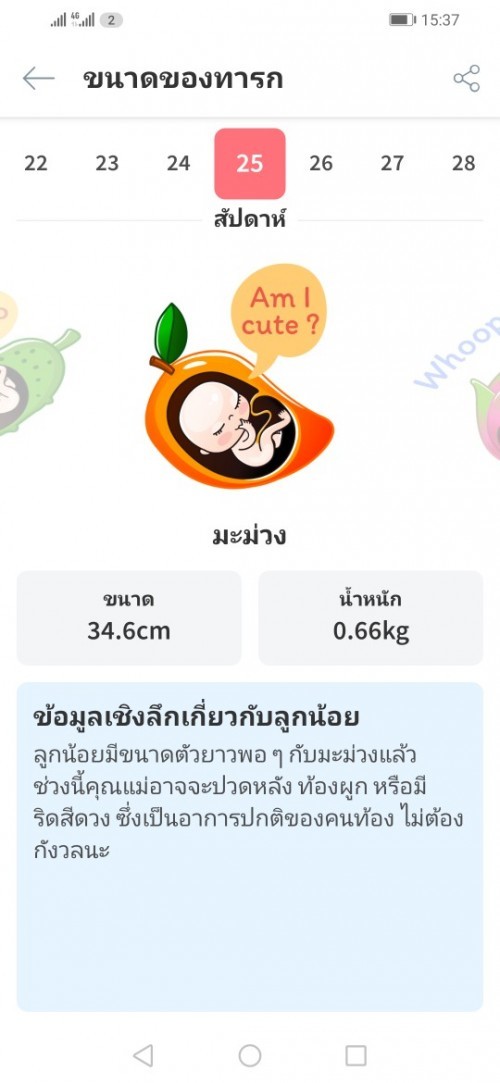Switch to week 26
Viewport: 500px width, 1083px height.
[x=321, y=164]
